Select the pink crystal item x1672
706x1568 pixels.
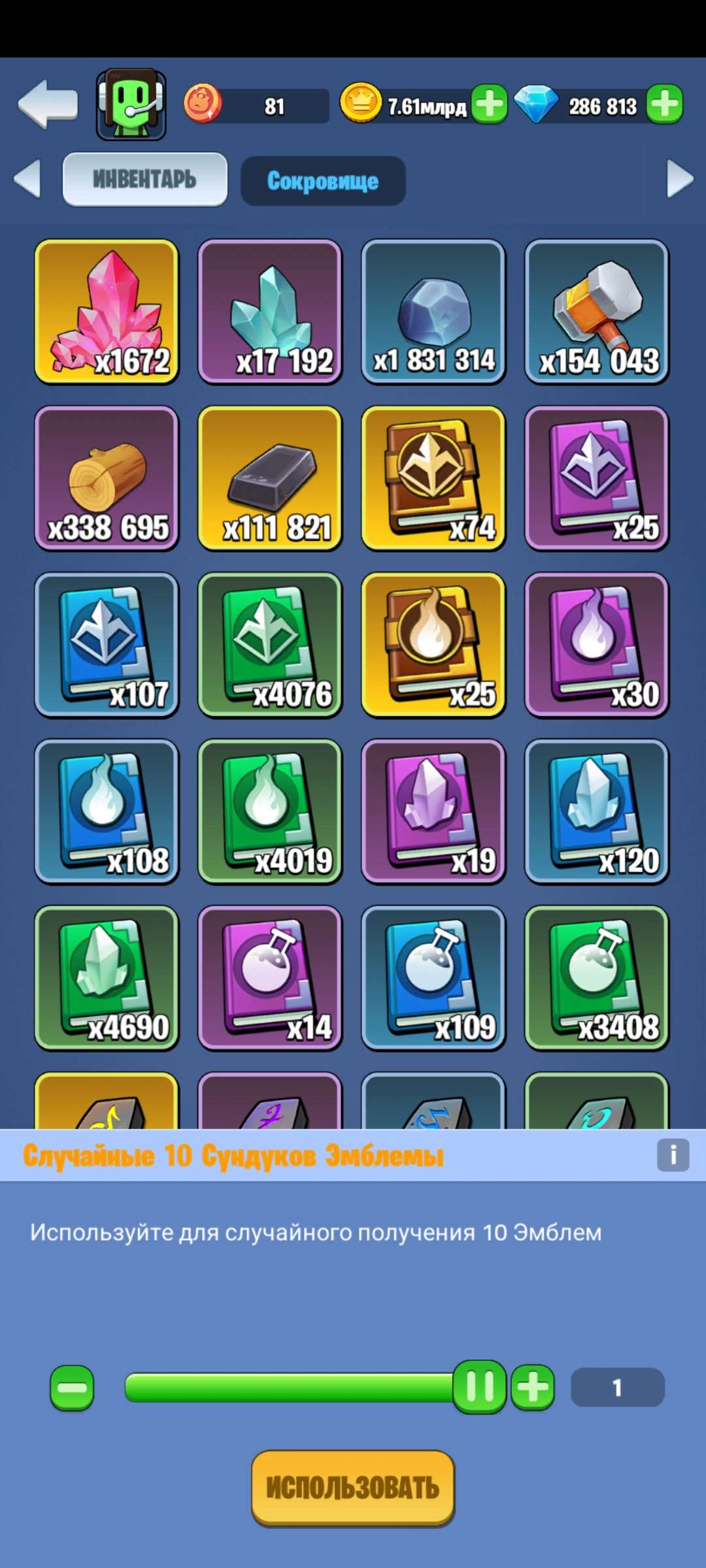pos(107,312)
